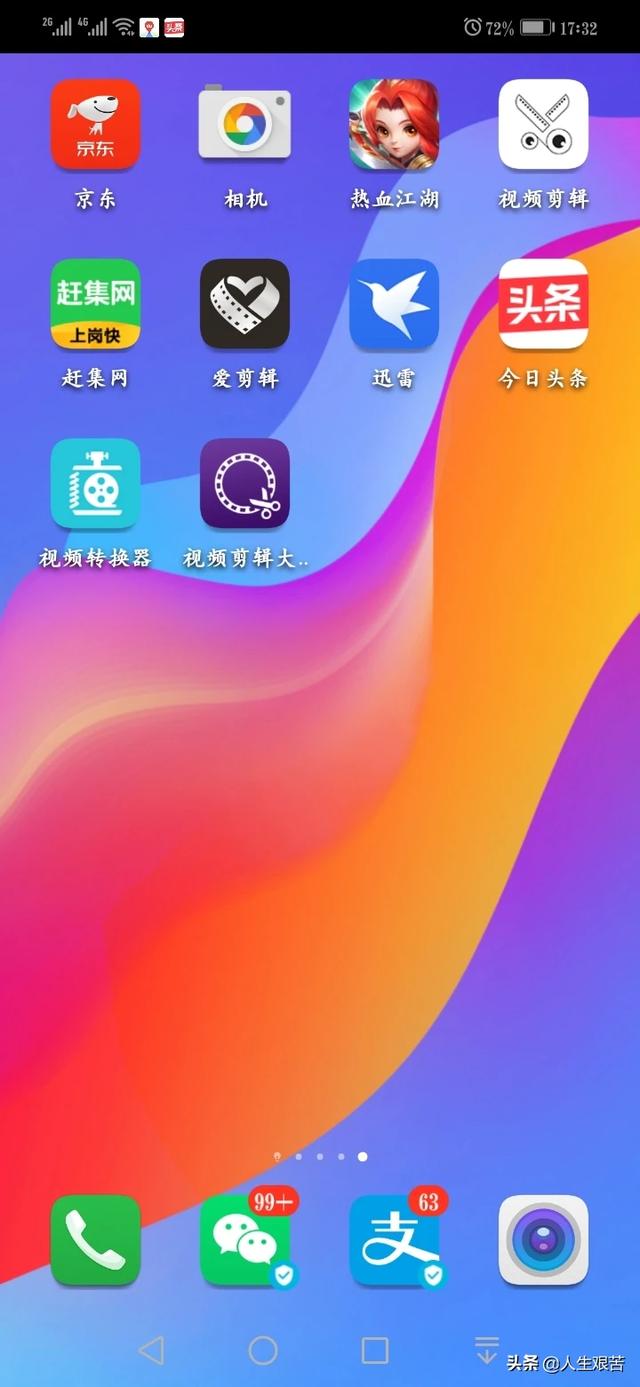Open the 视频剪辑 app

click(x=543, y=124)
